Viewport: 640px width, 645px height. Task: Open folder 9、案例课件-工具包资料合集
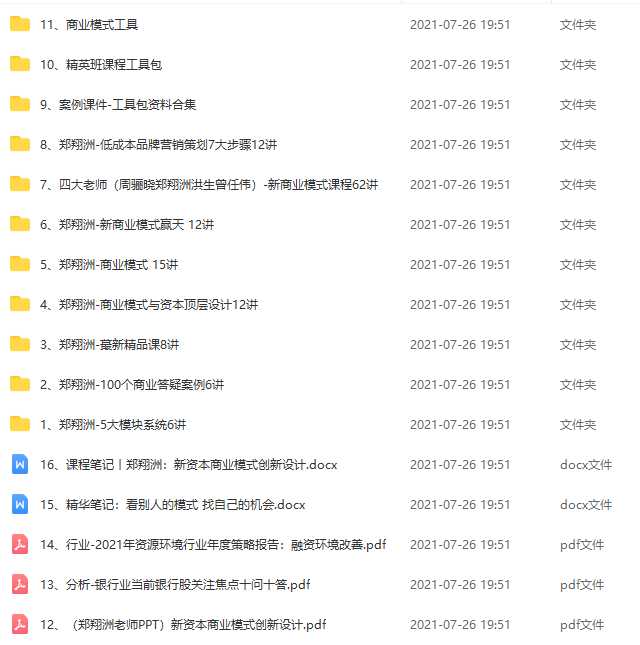(x=118, y=104)
